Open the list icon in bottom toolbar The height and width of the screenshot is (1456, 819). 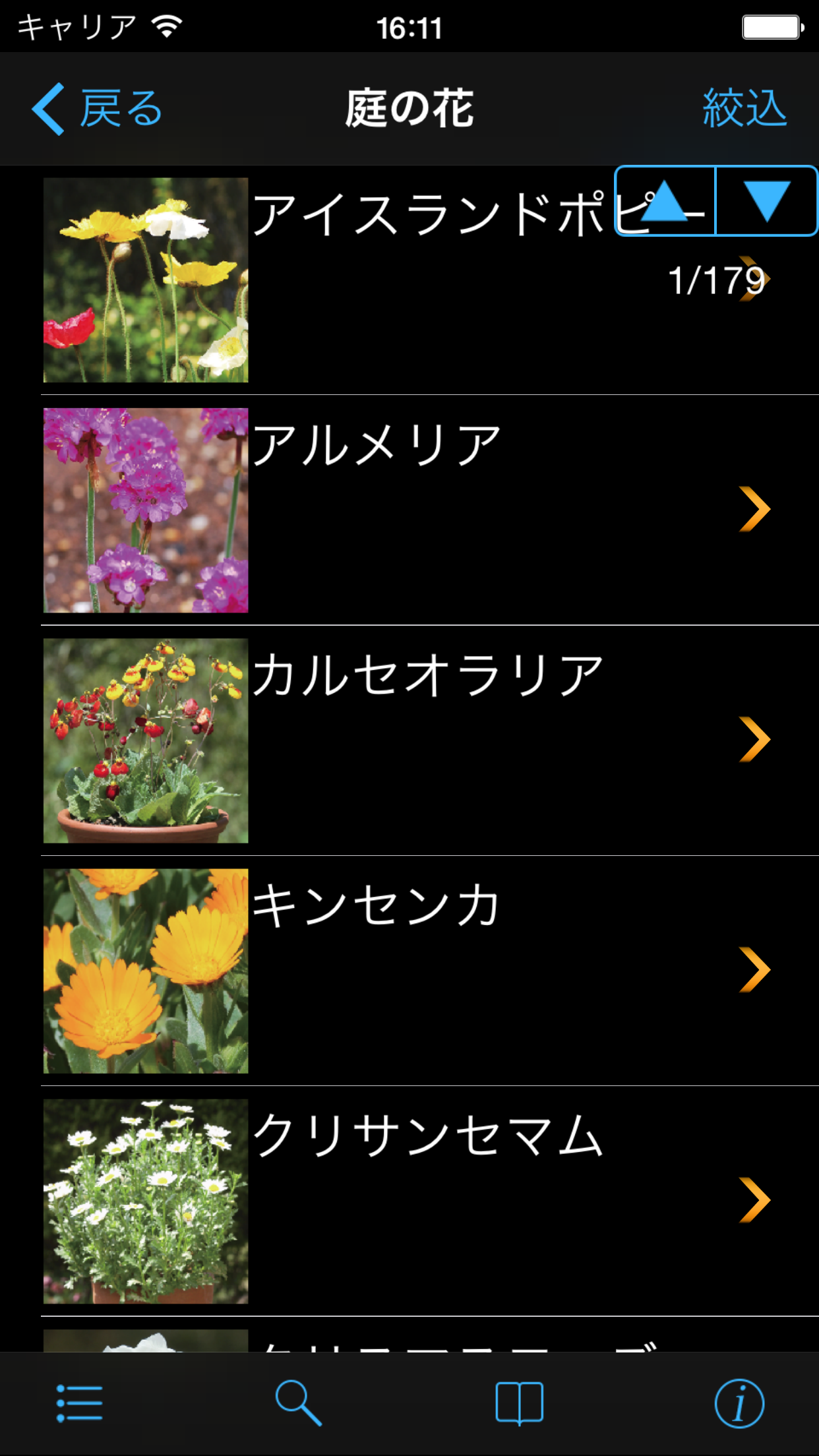point(80,1403)
